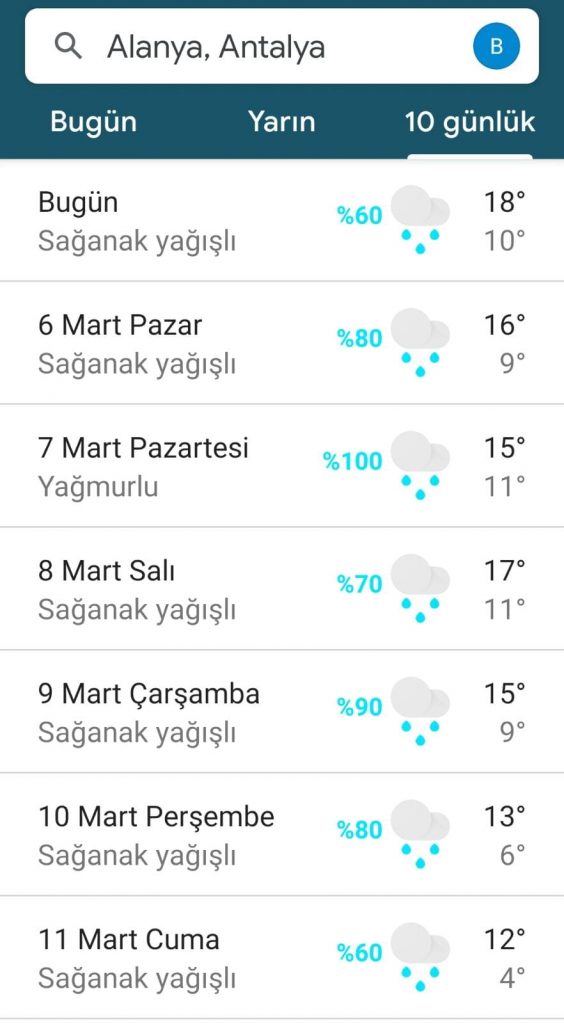Open the 10 Mart Perşembe forecast

pos(282,835)
